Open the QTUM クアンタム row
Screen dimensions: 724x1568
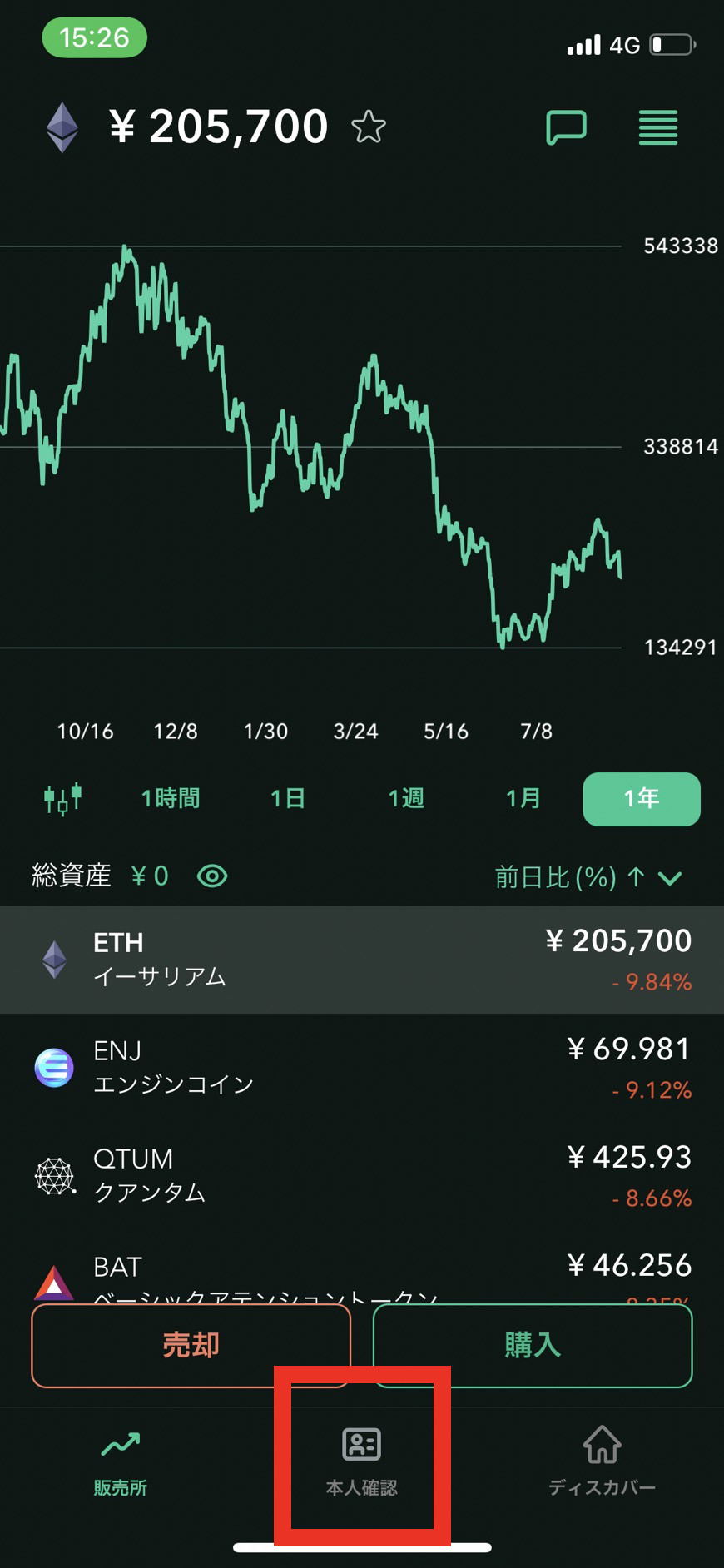pos(362,1176)
